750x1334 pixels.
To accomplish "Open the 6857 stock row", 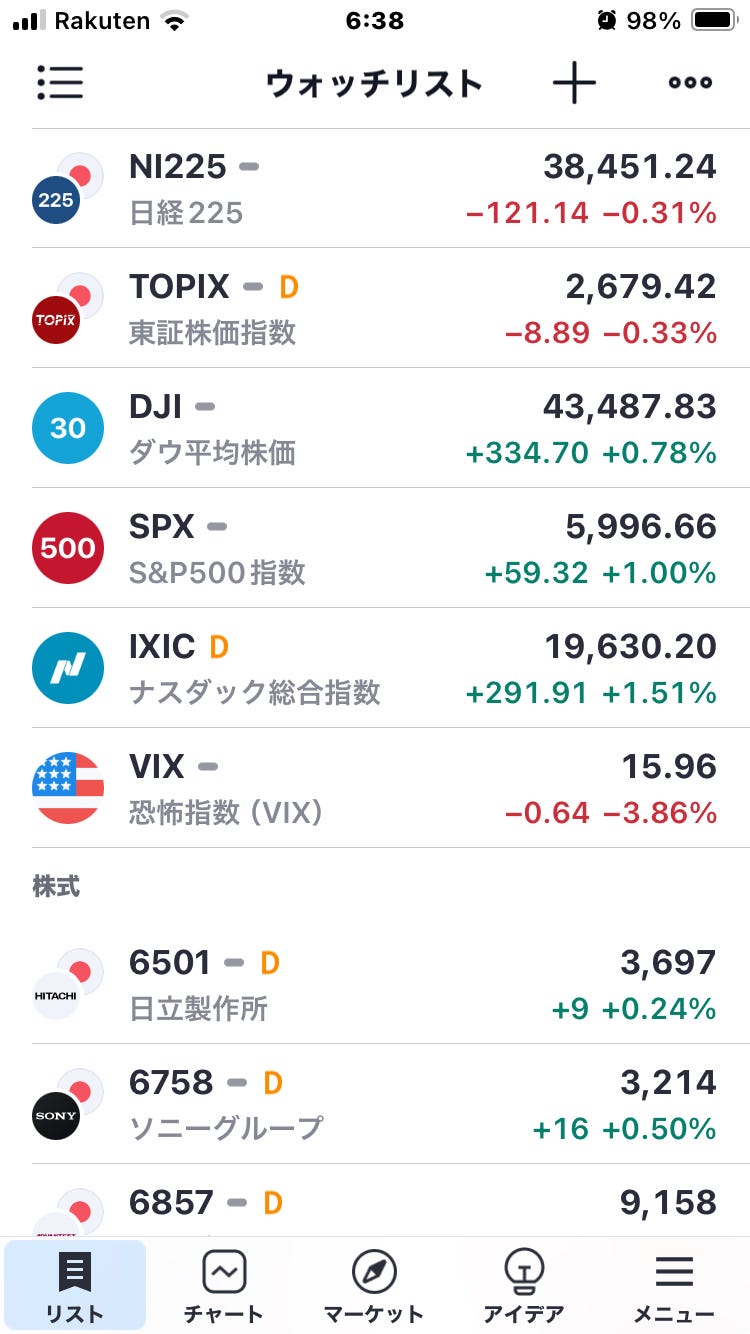I will tap(375, 1201).
